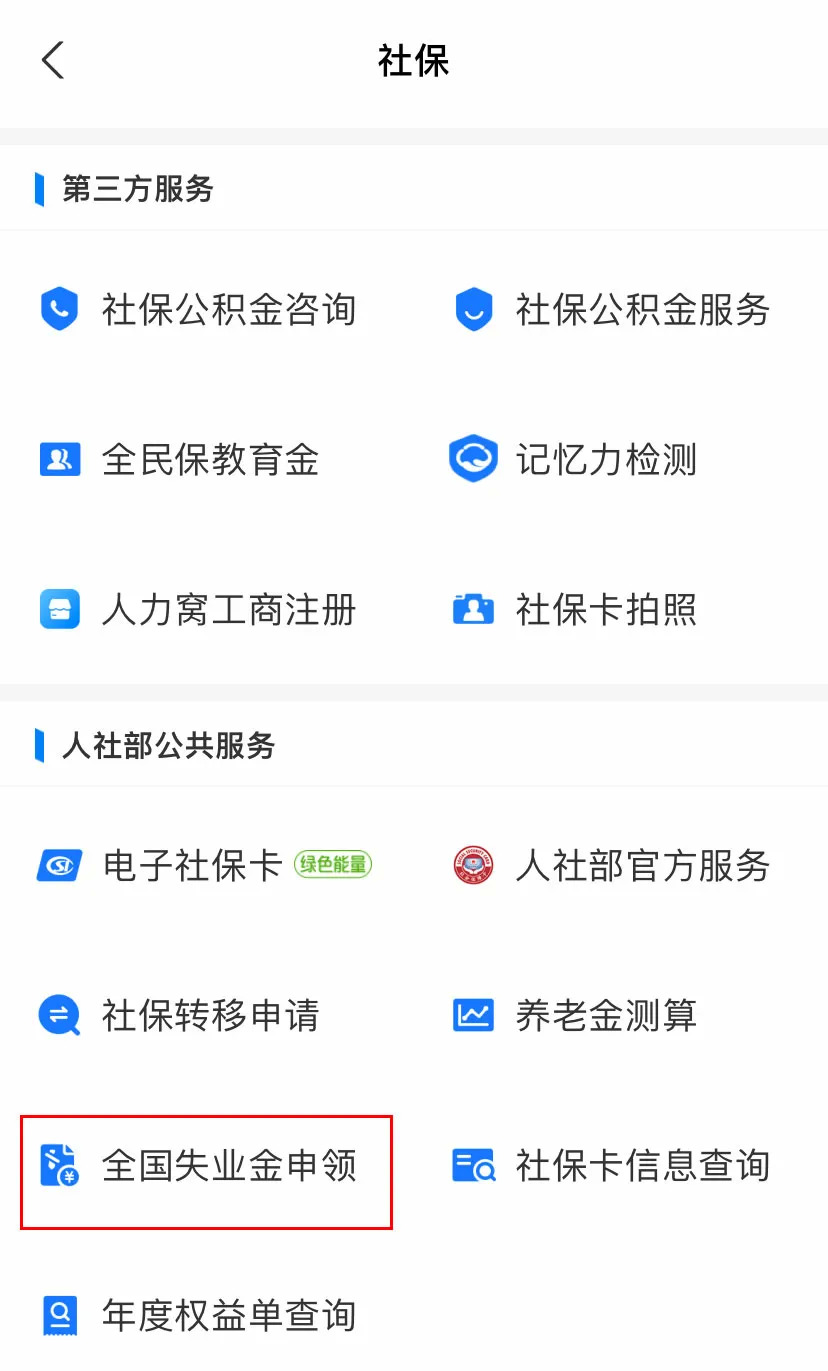Go back from the 社保 page
Screen dimensions: 828x1371
[x=53, y=61]
